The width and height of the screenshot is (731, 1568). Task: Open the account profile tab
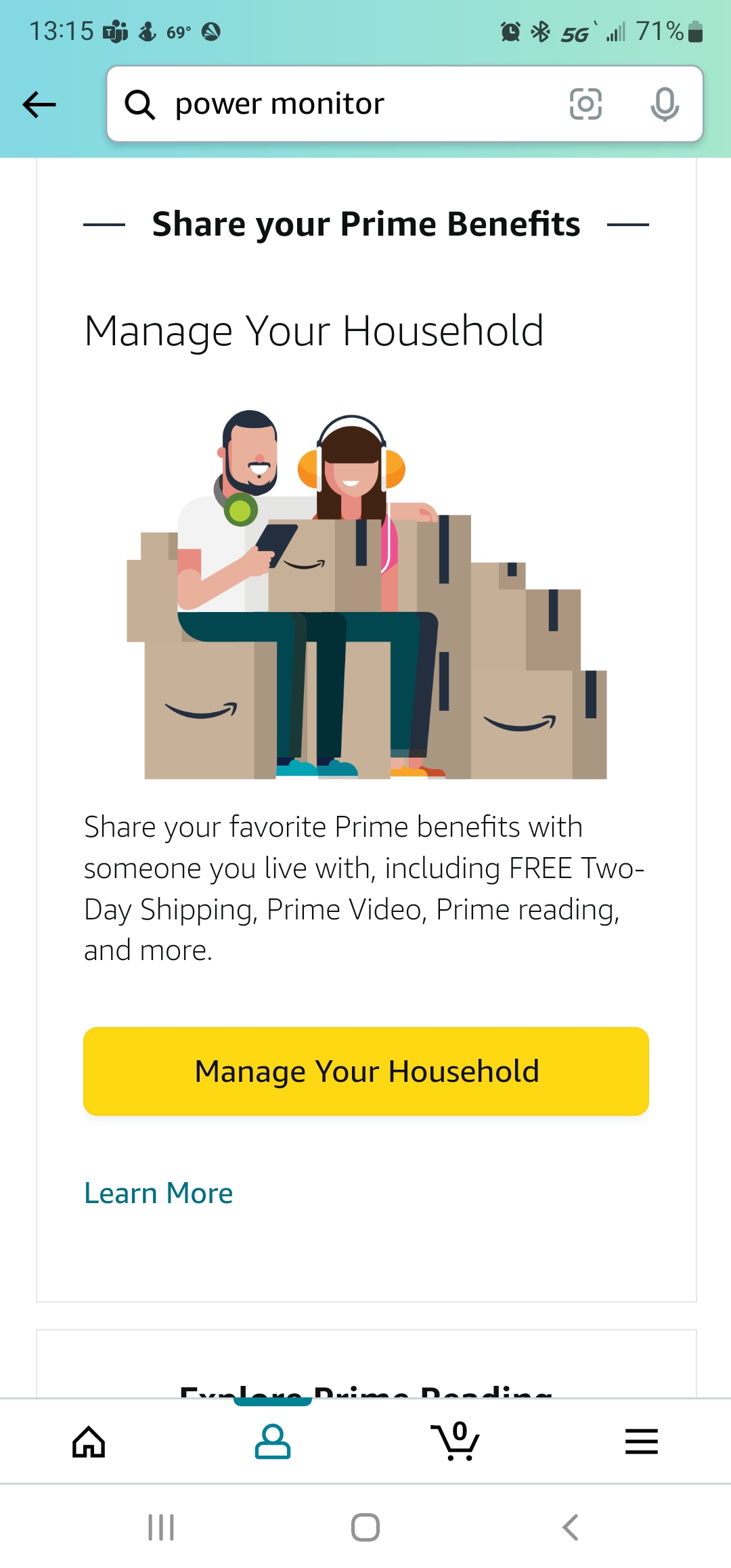click(x=273, y=1441)
